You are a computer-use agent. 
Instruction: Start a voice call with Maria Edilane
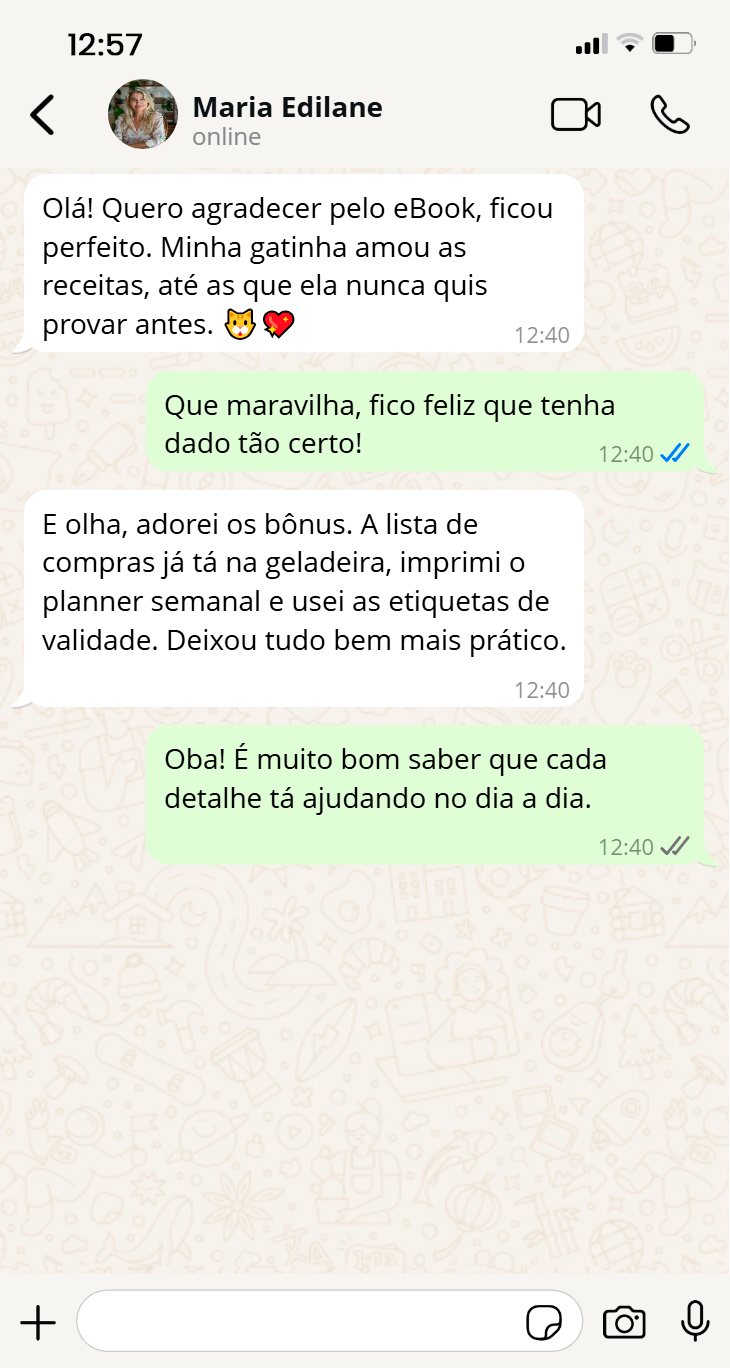(670, 115)
